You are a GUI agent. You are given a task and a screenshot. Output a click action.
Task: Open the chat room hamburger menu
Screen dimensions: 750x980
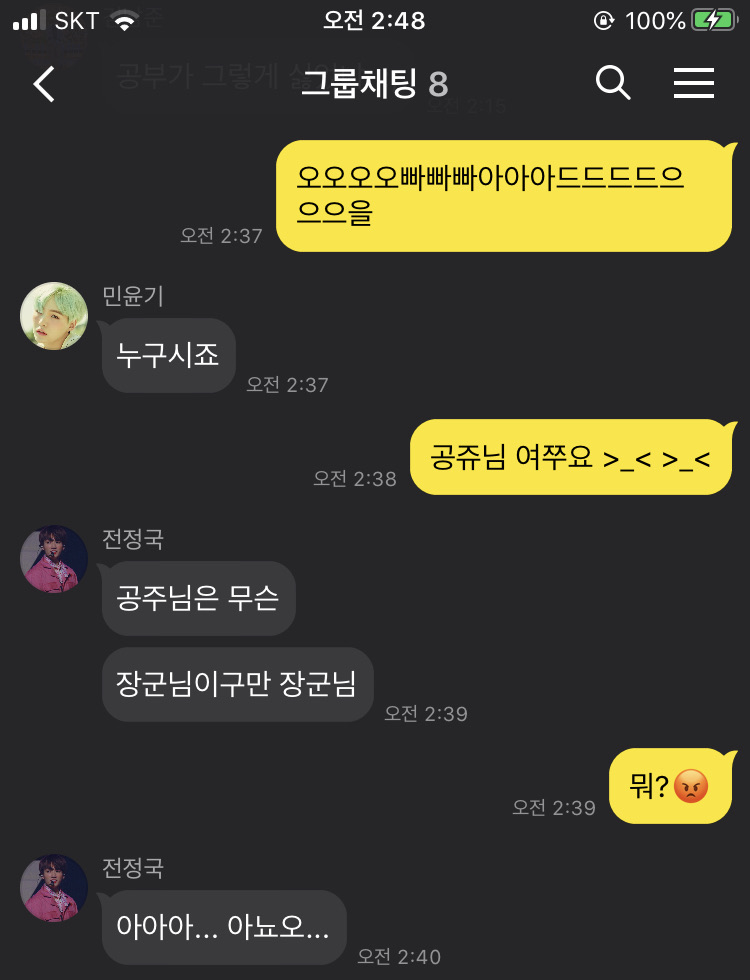coord(693,83)
